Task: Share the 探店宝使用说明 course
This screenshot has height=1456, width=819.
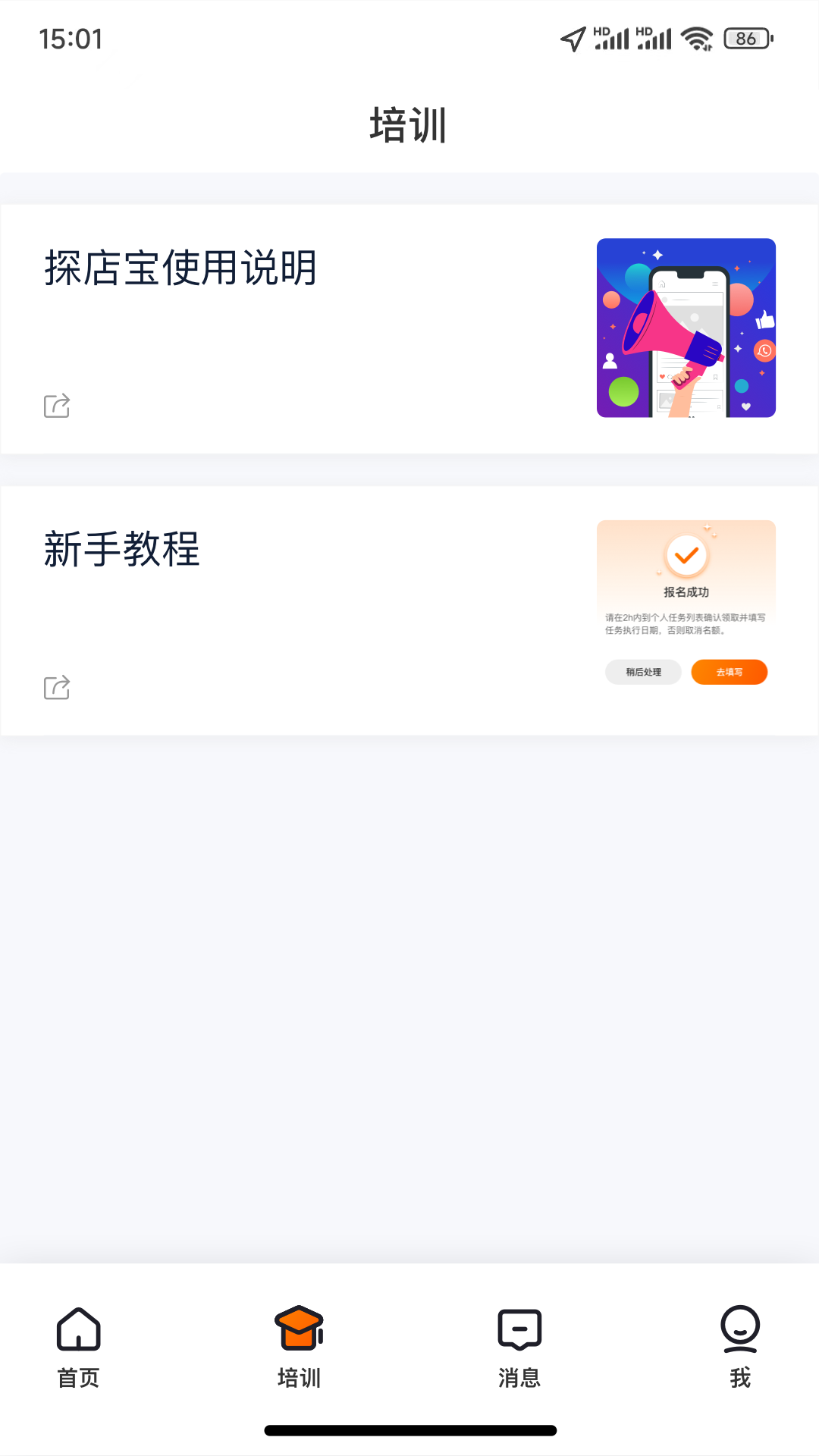Action: click(57, 406)
